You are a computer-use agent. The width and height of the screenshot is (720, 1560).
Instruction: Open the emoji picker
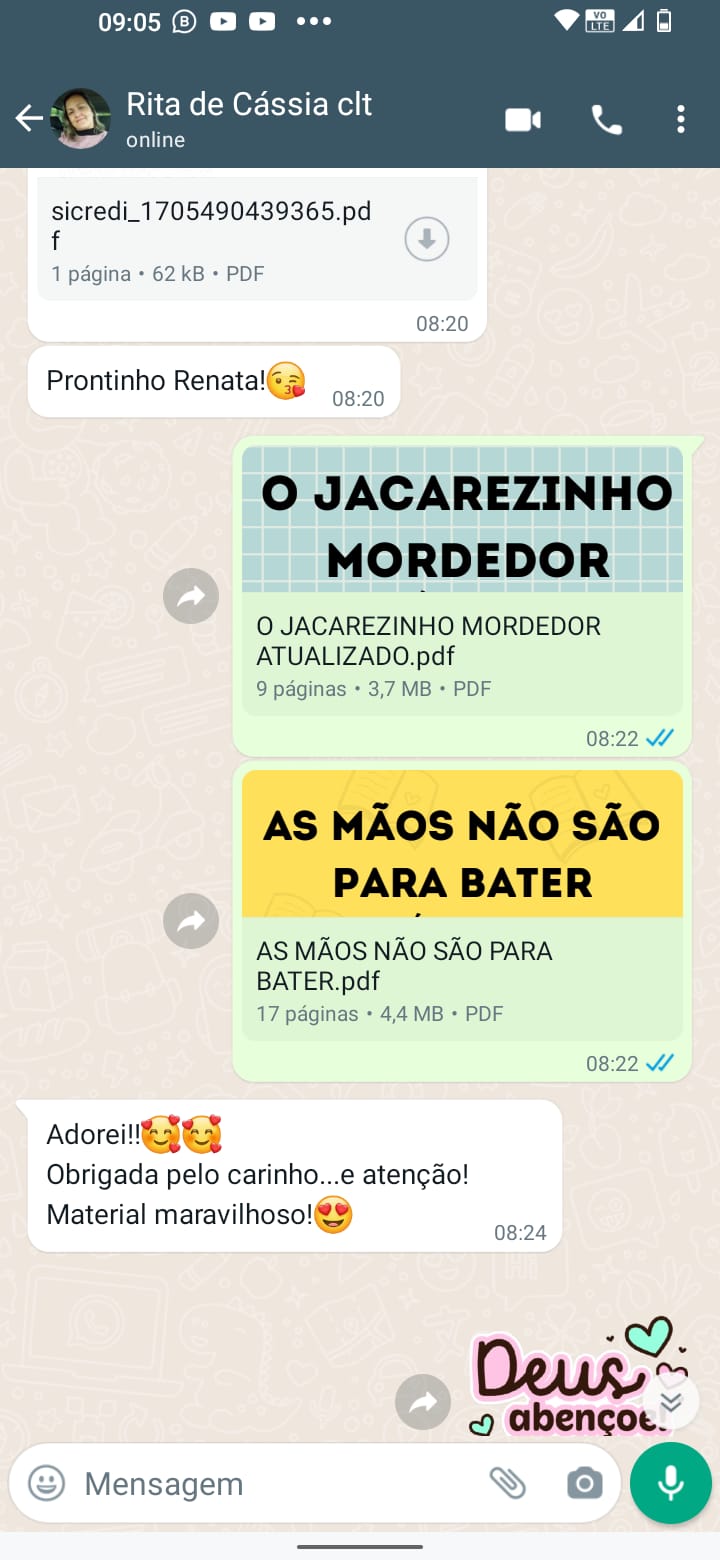coord(46,1483)
